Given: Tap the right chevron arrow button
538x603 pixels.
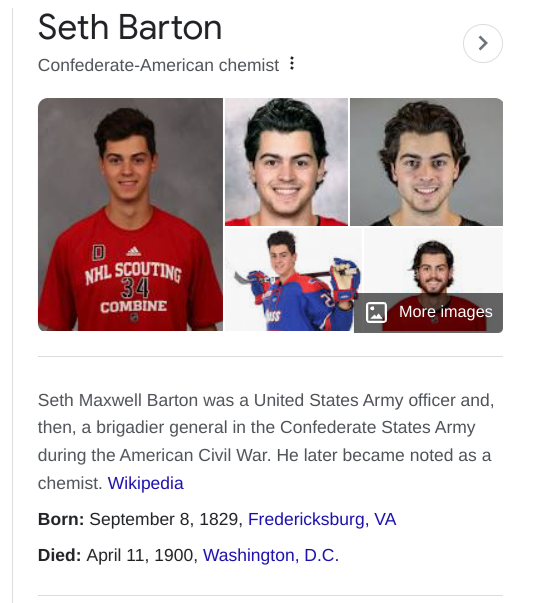Looking at the screenshot, I should pyautogui.click(x=483, y=43).
